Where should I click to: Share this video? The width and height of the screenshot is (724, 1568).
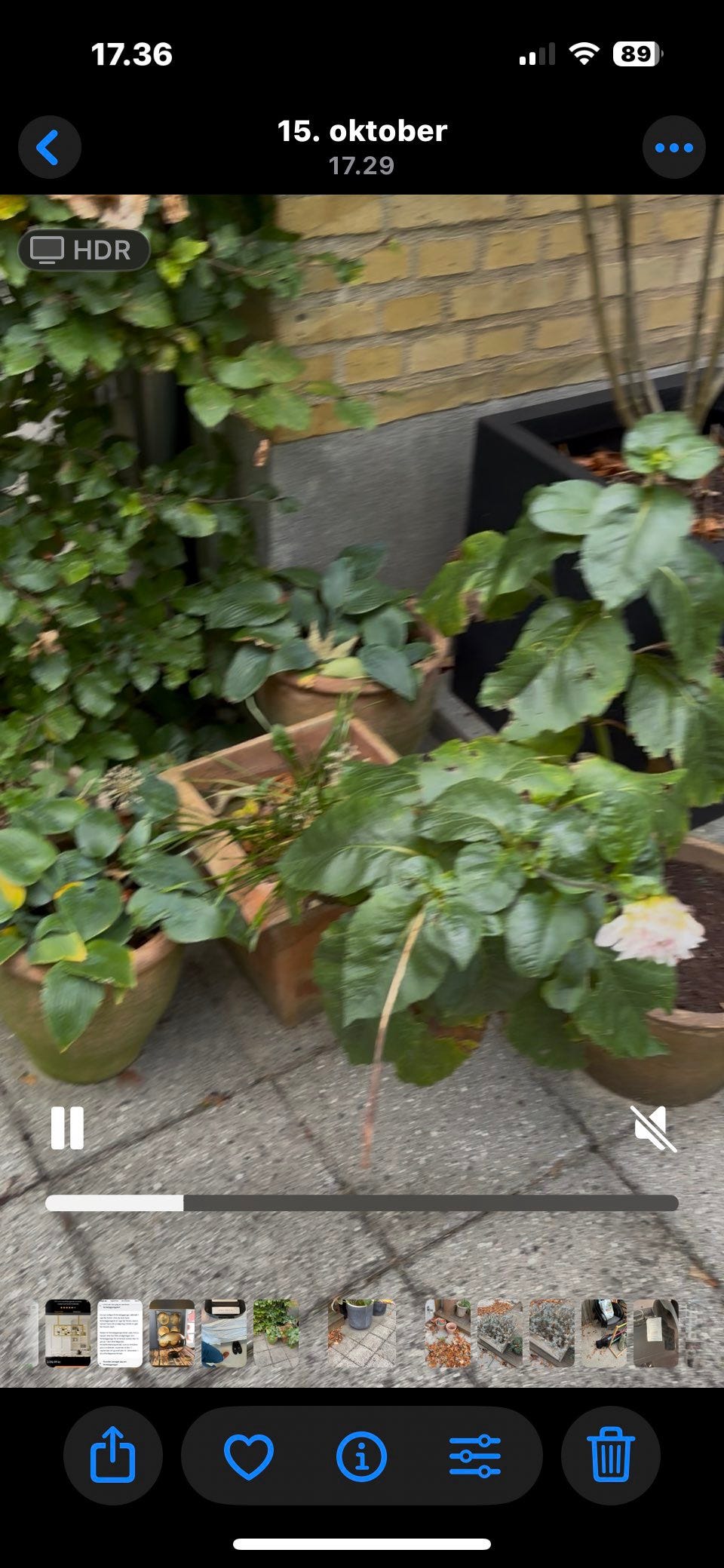[113, 1455]
